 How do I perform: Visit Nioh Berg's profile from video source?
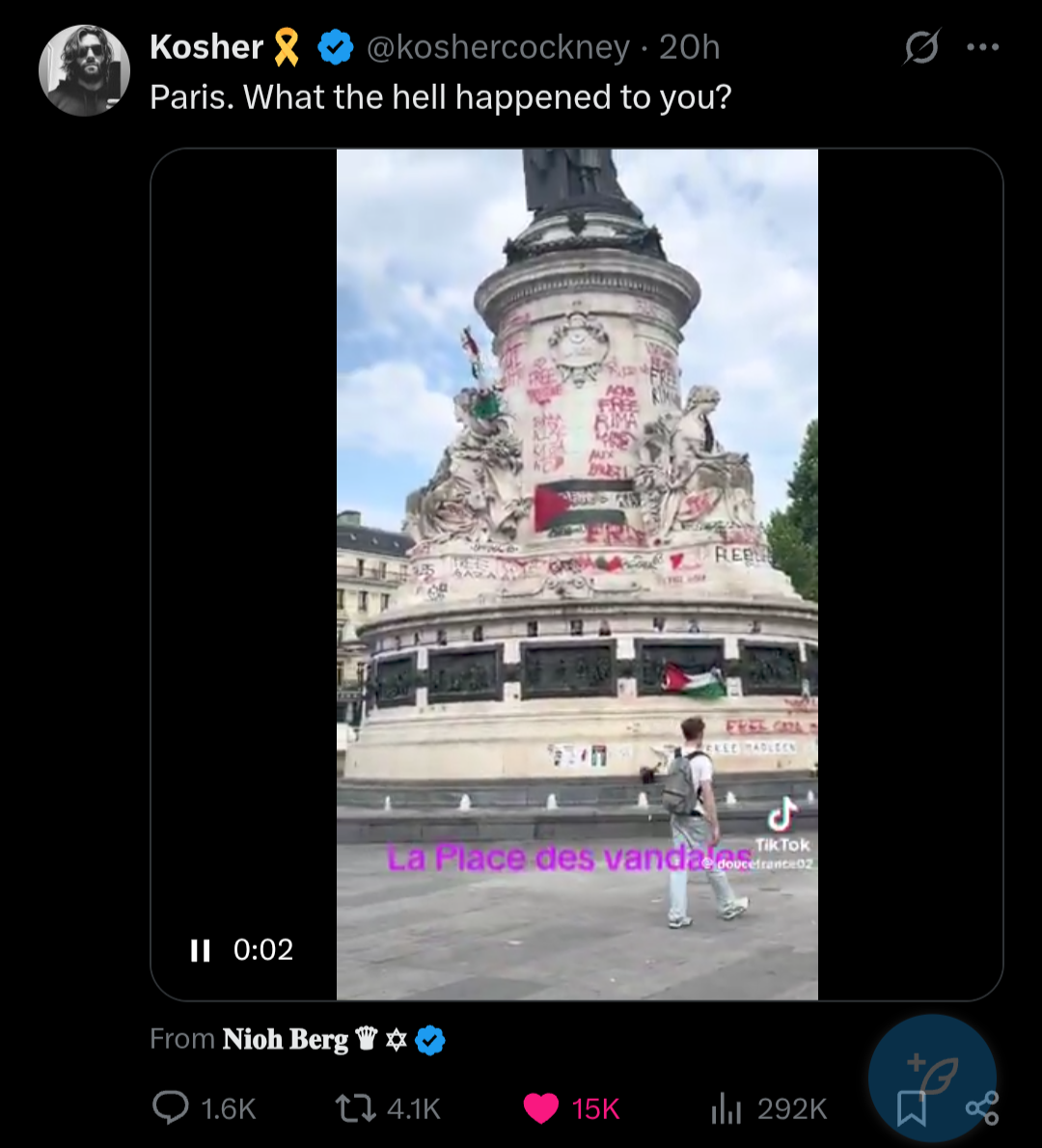pos(286,1039)
